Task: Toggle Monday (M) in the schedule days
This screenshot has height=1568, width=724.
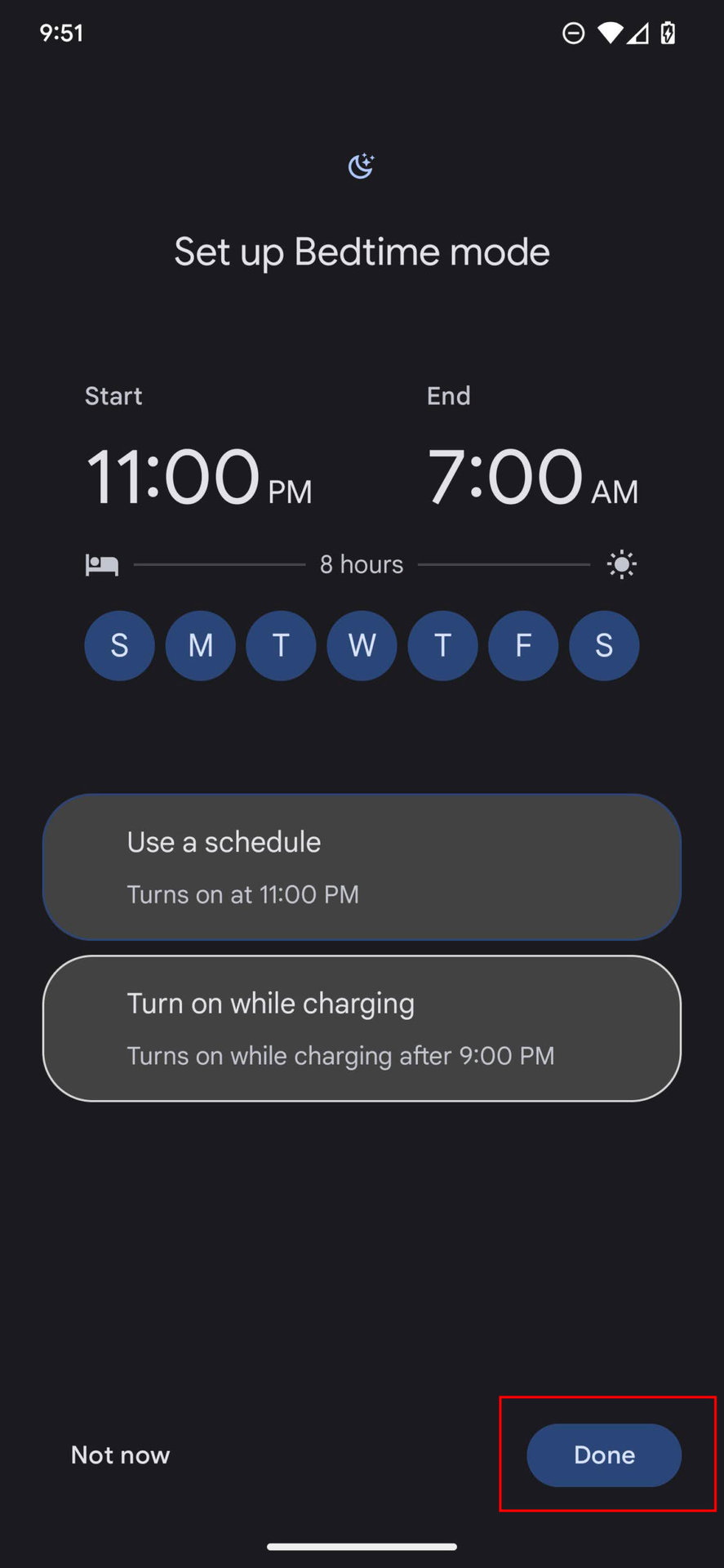Action: tap(200, 645)
